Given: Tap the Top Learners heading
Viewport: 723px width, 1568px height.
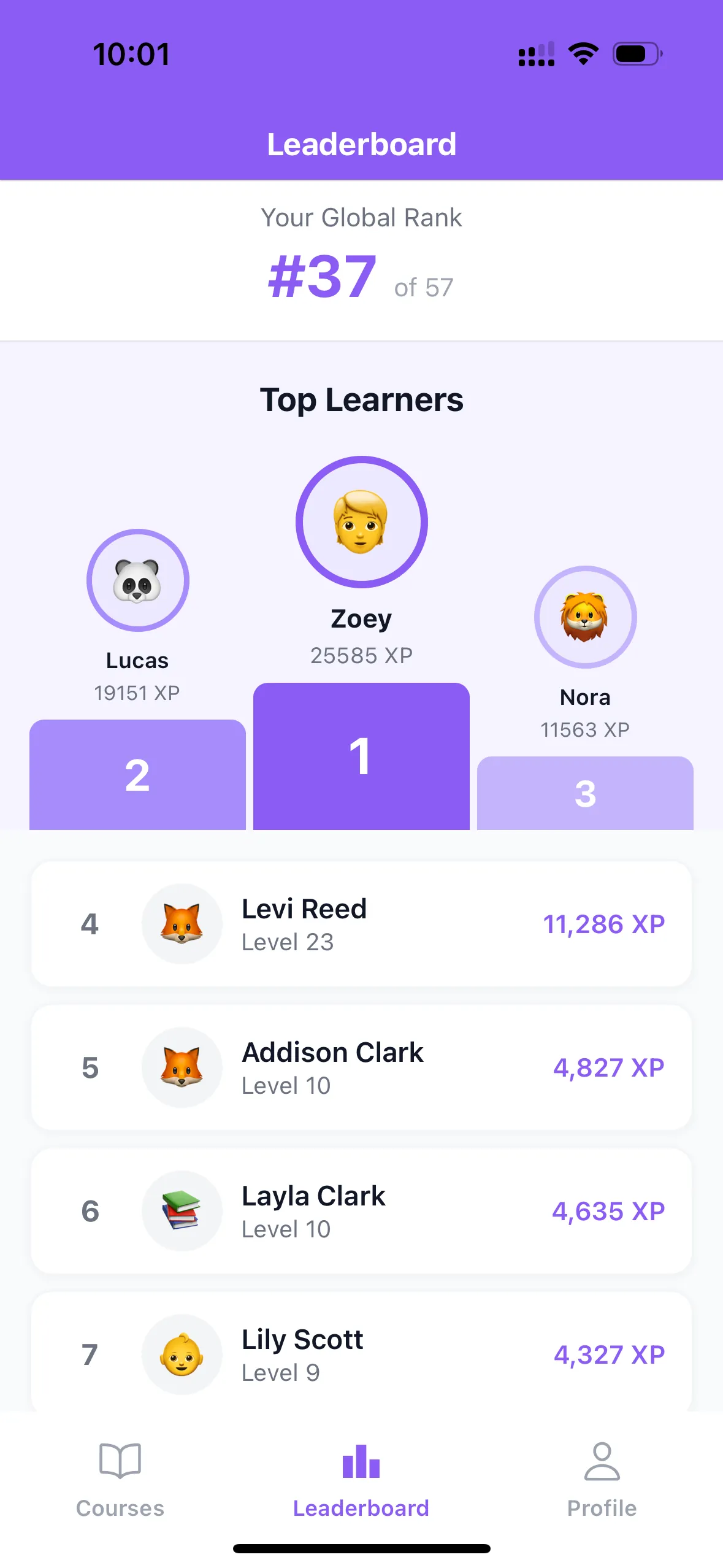Looking at the screenshot, I should [x=361, y=400].
